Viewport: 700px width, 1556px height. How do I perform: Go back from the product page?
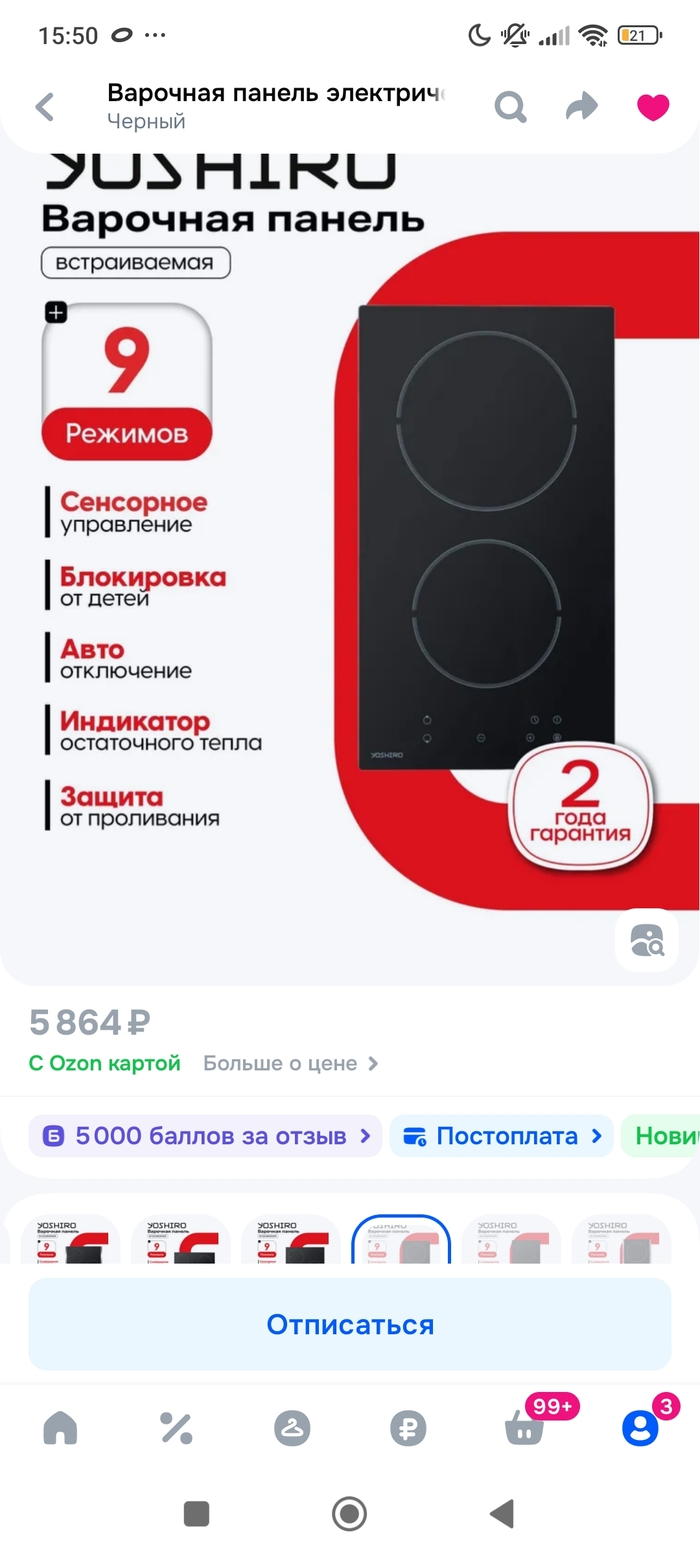[x=45, y=107]
